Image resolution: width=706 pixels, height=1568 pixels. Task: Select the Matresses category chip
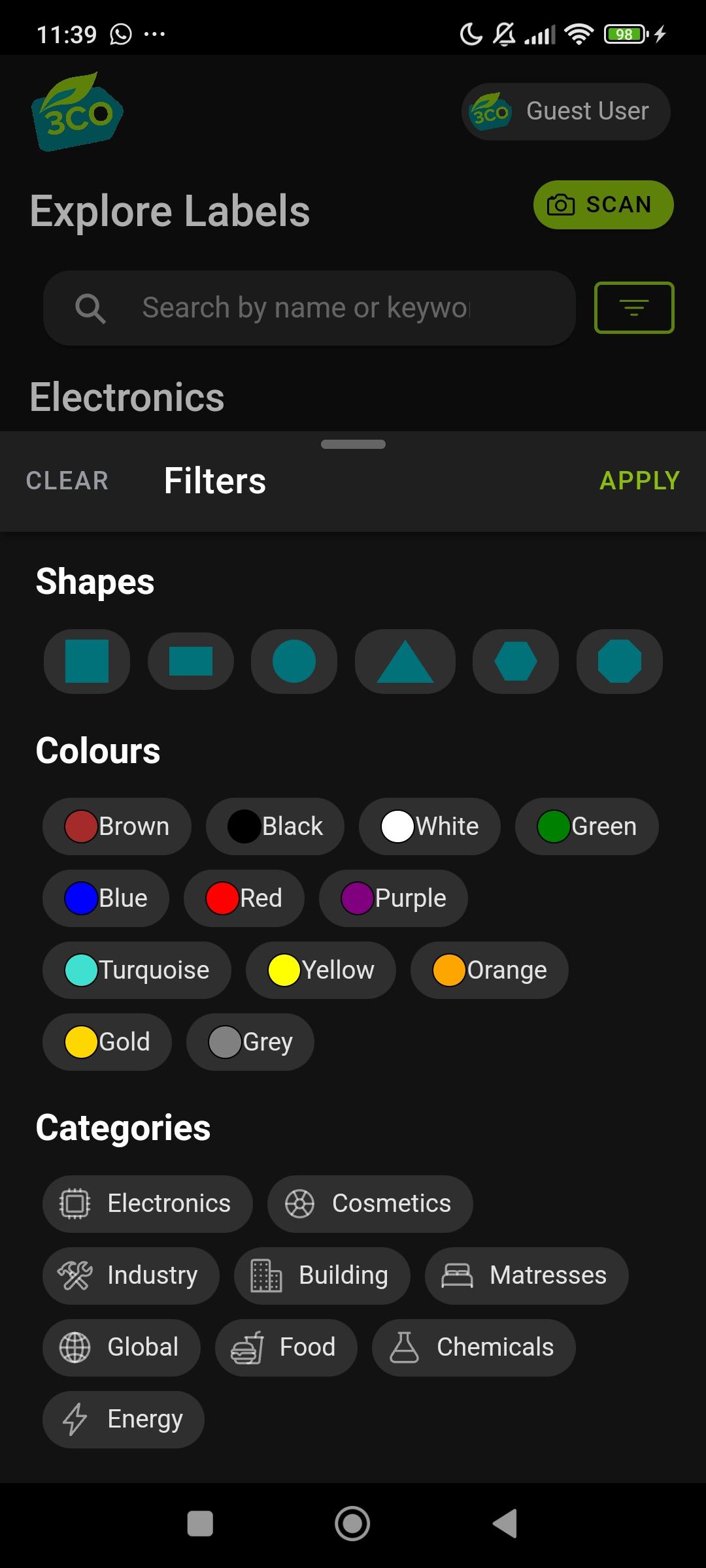click(527, 1276)
